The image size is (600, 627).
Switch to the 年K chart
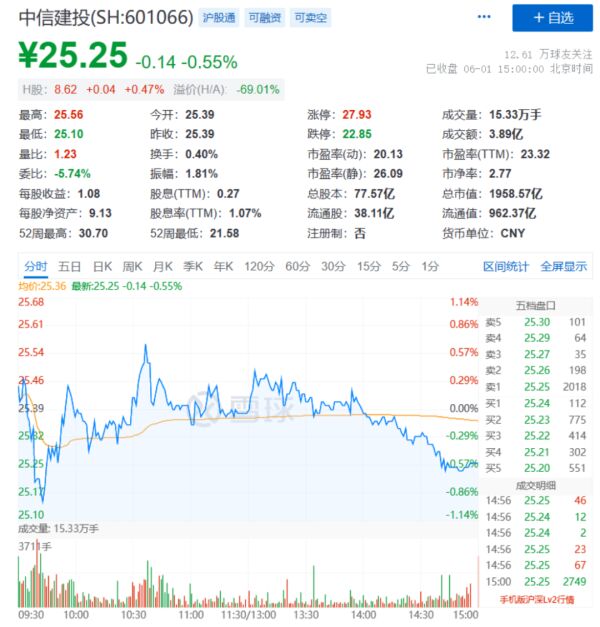223,266
